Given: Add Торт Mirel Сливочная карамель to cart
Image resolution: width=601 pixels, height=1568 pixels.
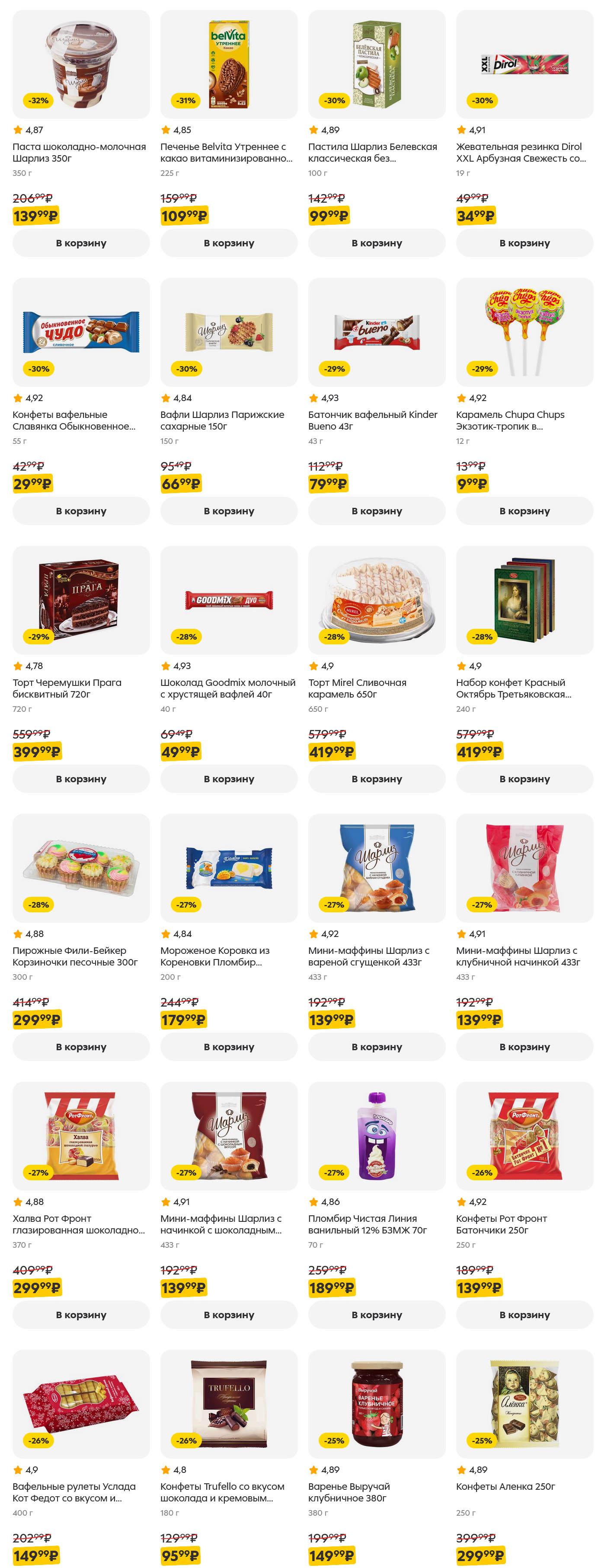Looking at the screenshot, I should pos(376,778).
